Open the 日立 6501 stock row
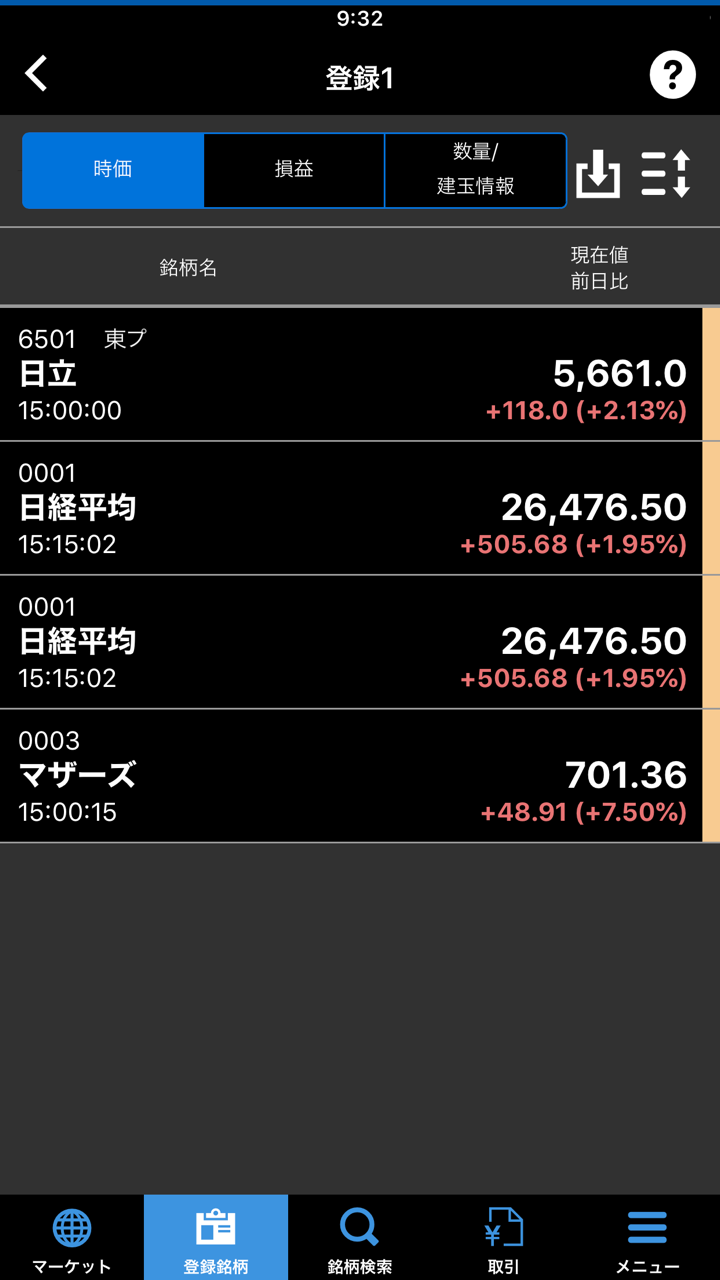720x1280 pixels. 350,374
